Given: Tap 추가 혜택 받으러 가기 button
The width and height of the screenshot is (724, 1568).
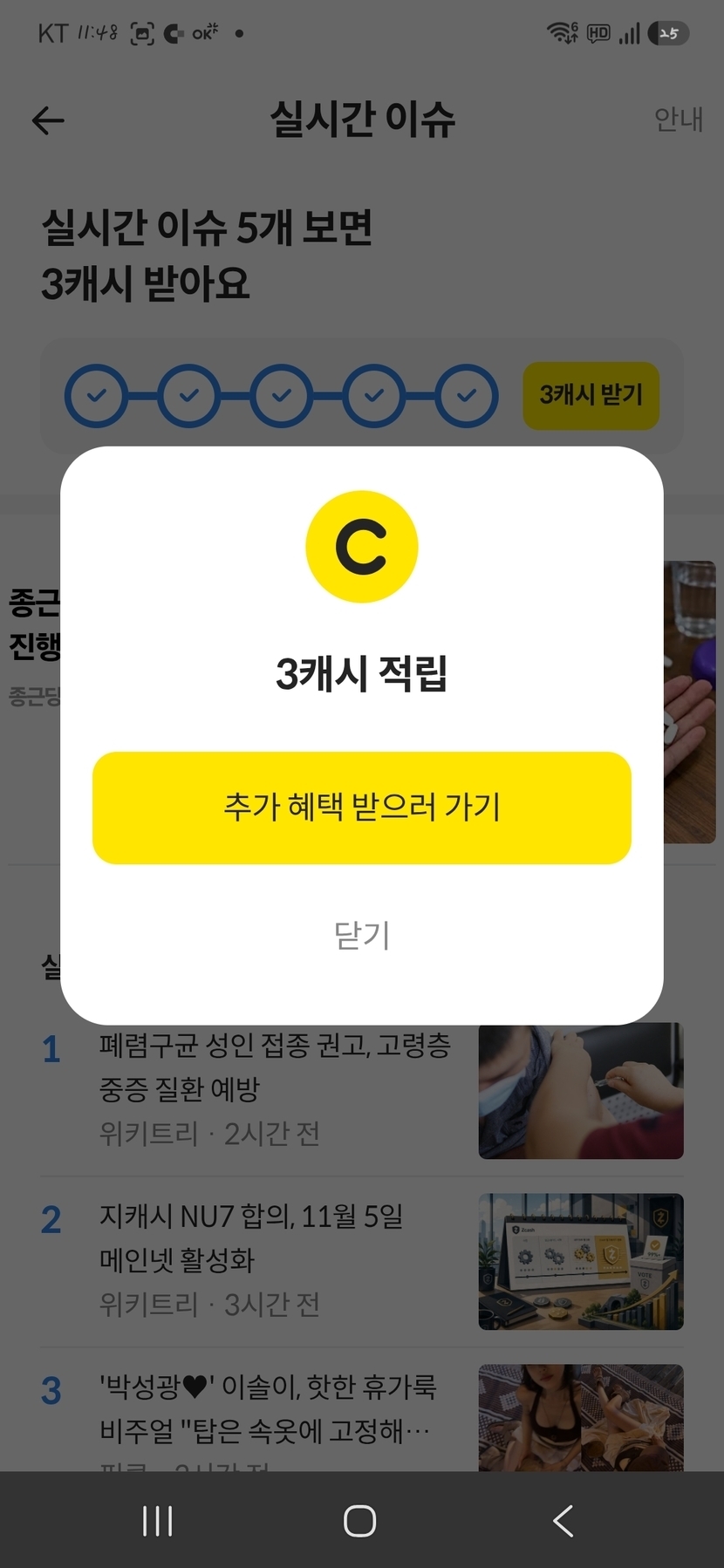Looking at the screenshot, I should [x=361, y=808].
